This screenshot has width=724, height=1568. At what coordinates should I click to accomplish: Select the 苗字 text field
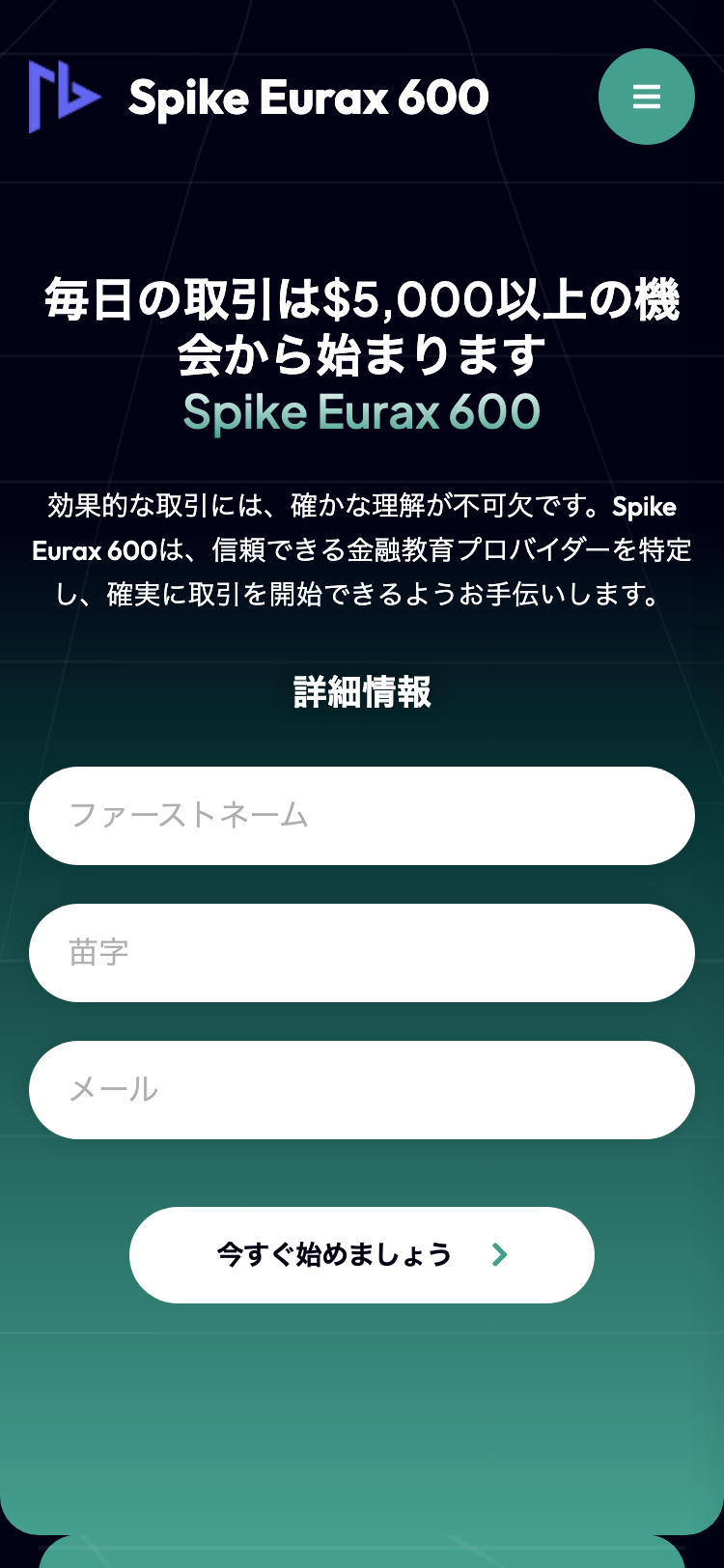[x=361, y=952]
